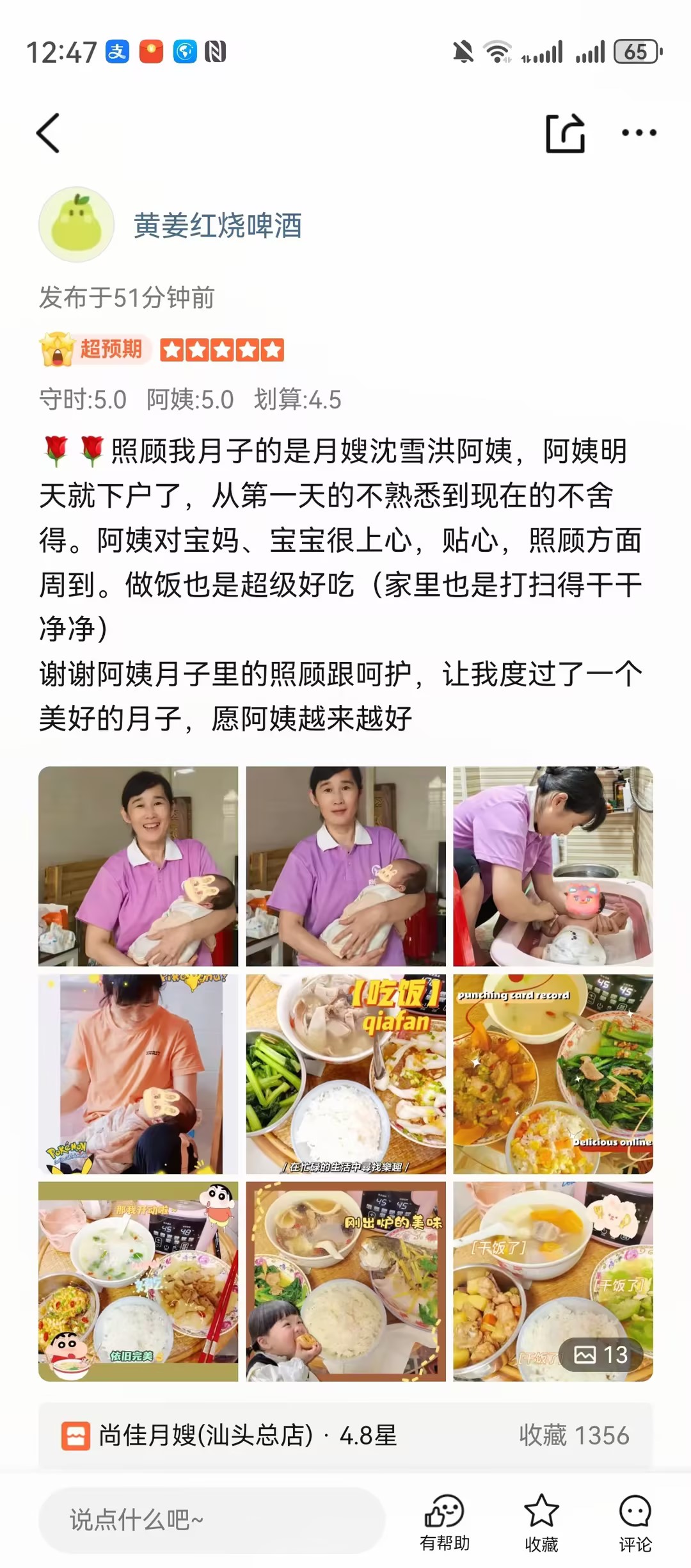Share this review
The image size is (691, 1568).
click(x=565, y=134)
